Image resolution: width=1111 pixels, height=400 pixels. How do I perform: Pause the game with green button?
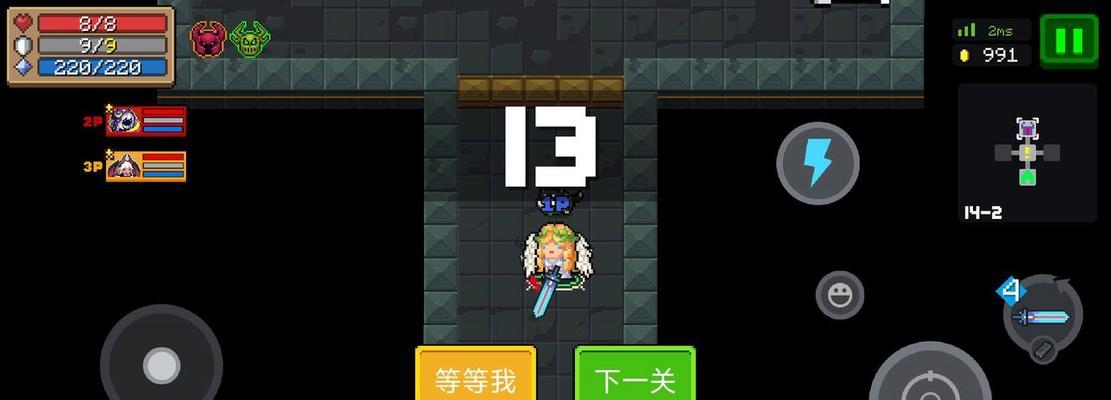[x=1068, y=41]
